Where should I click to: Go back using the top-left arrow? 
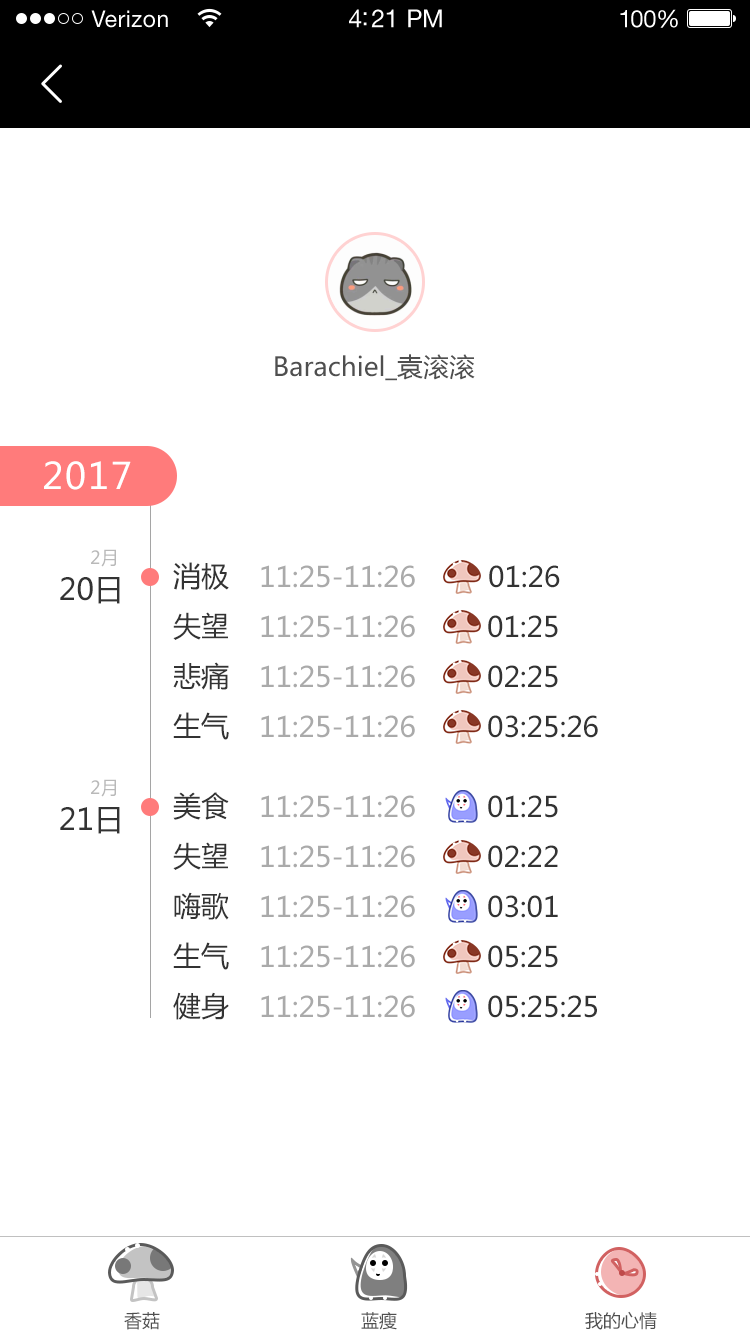click(x=52, y=84)
